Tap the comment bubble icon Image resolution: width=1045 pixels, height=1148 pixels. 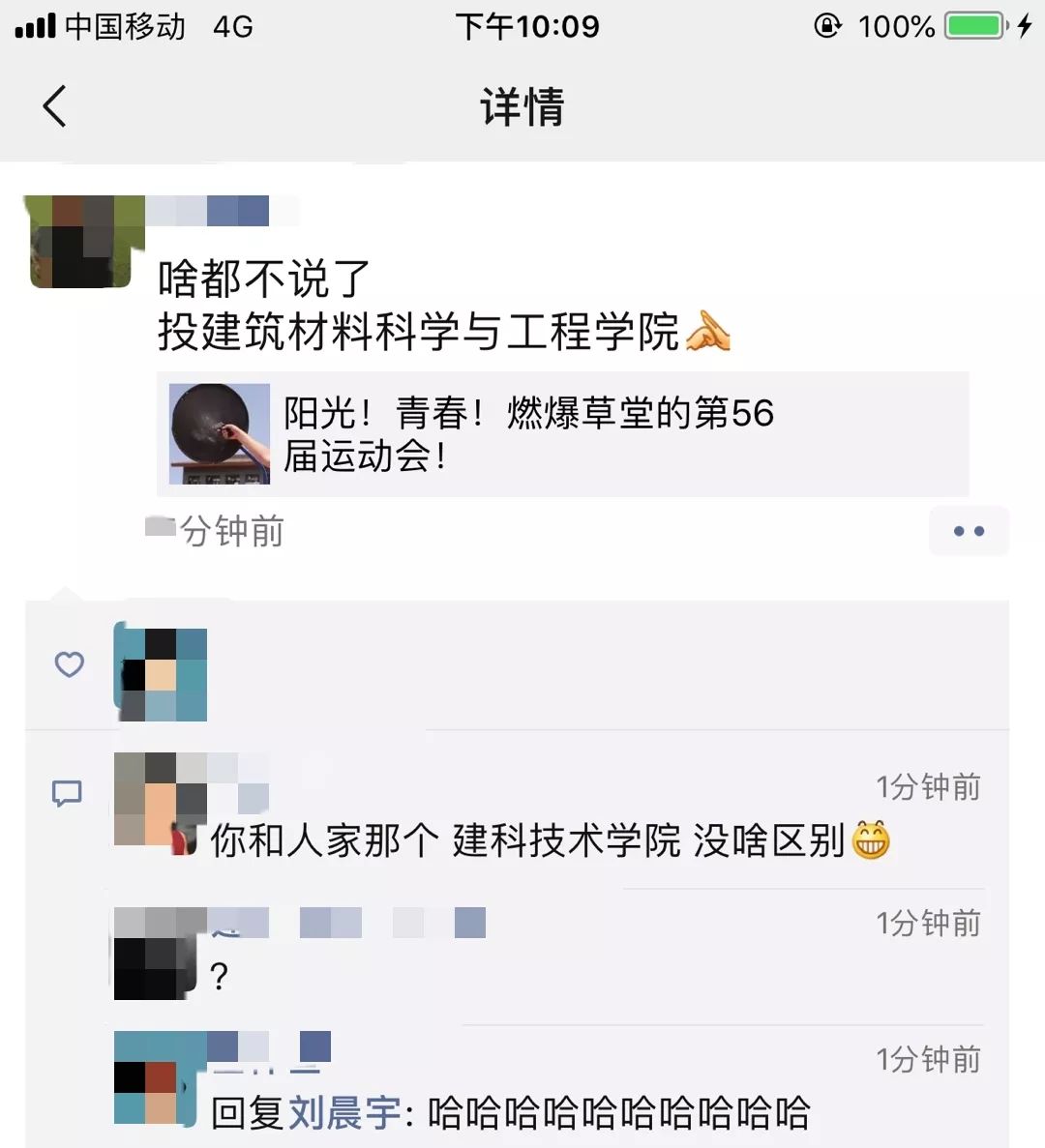coord(67,793)
